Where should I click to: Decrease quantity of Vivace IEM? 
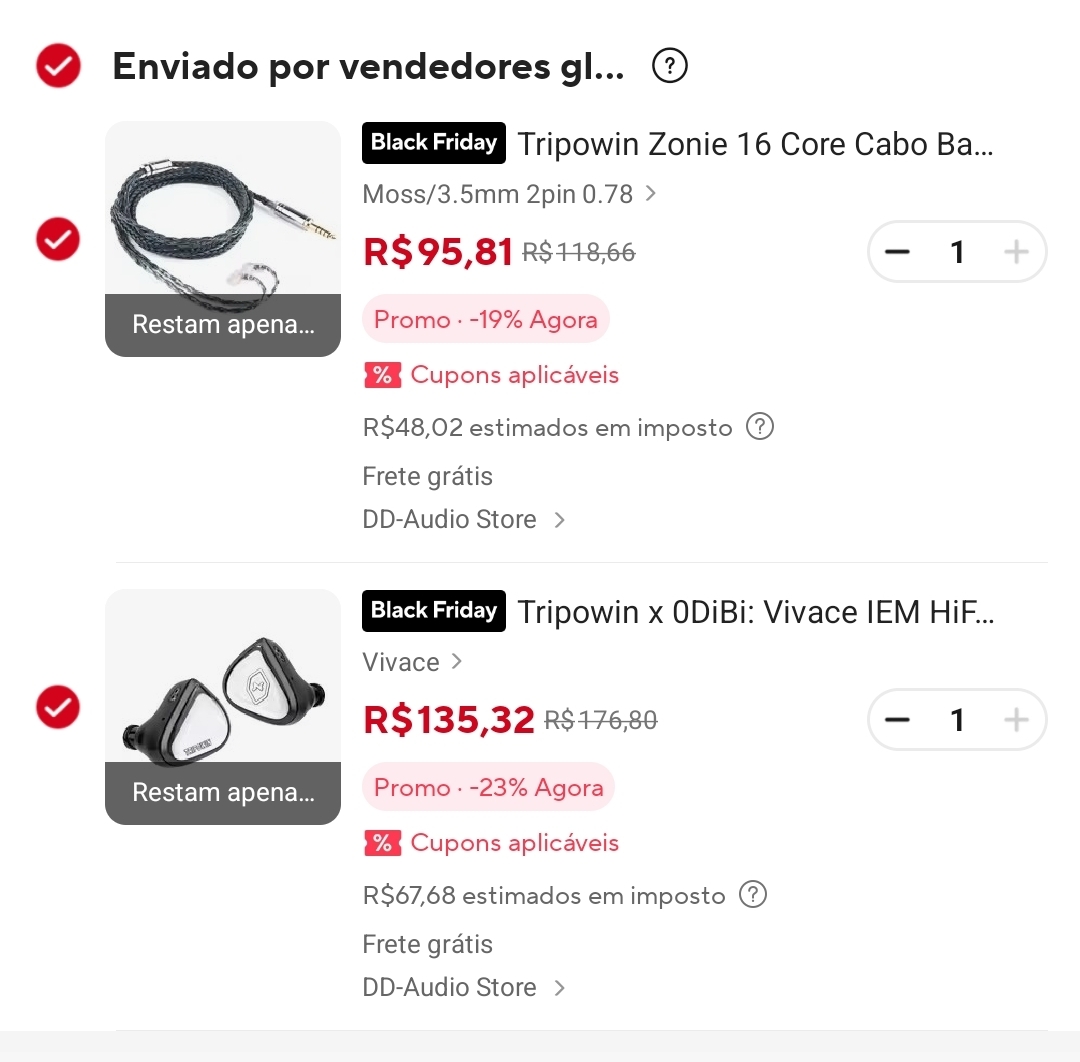click(x=898, y=720)
